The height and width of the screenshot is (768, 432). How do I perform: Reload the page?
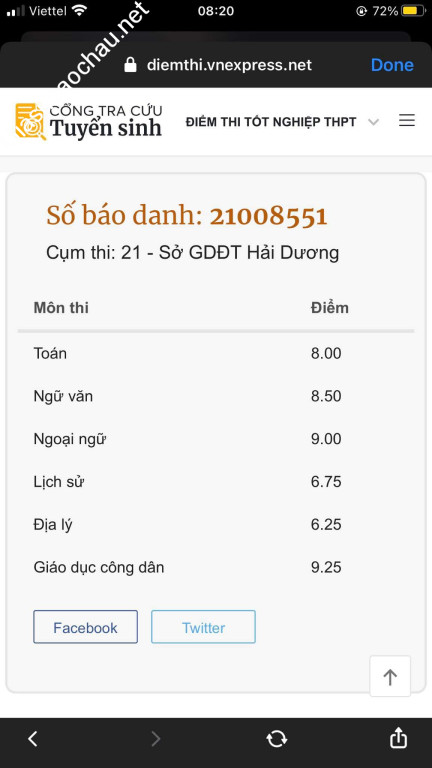pos(277,739)
